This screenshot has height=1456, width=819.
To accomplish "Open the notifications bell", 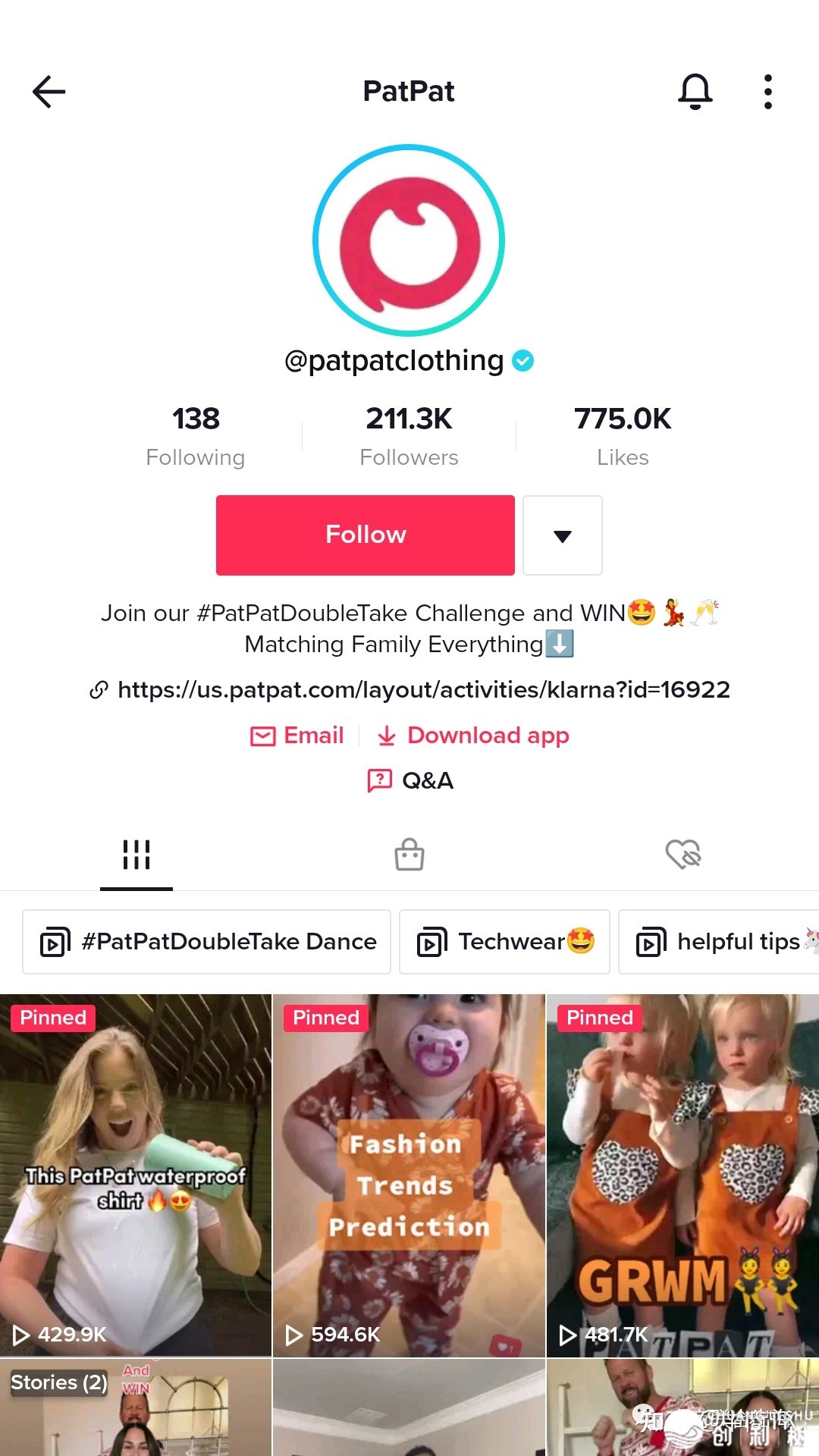I will [695, 92].
